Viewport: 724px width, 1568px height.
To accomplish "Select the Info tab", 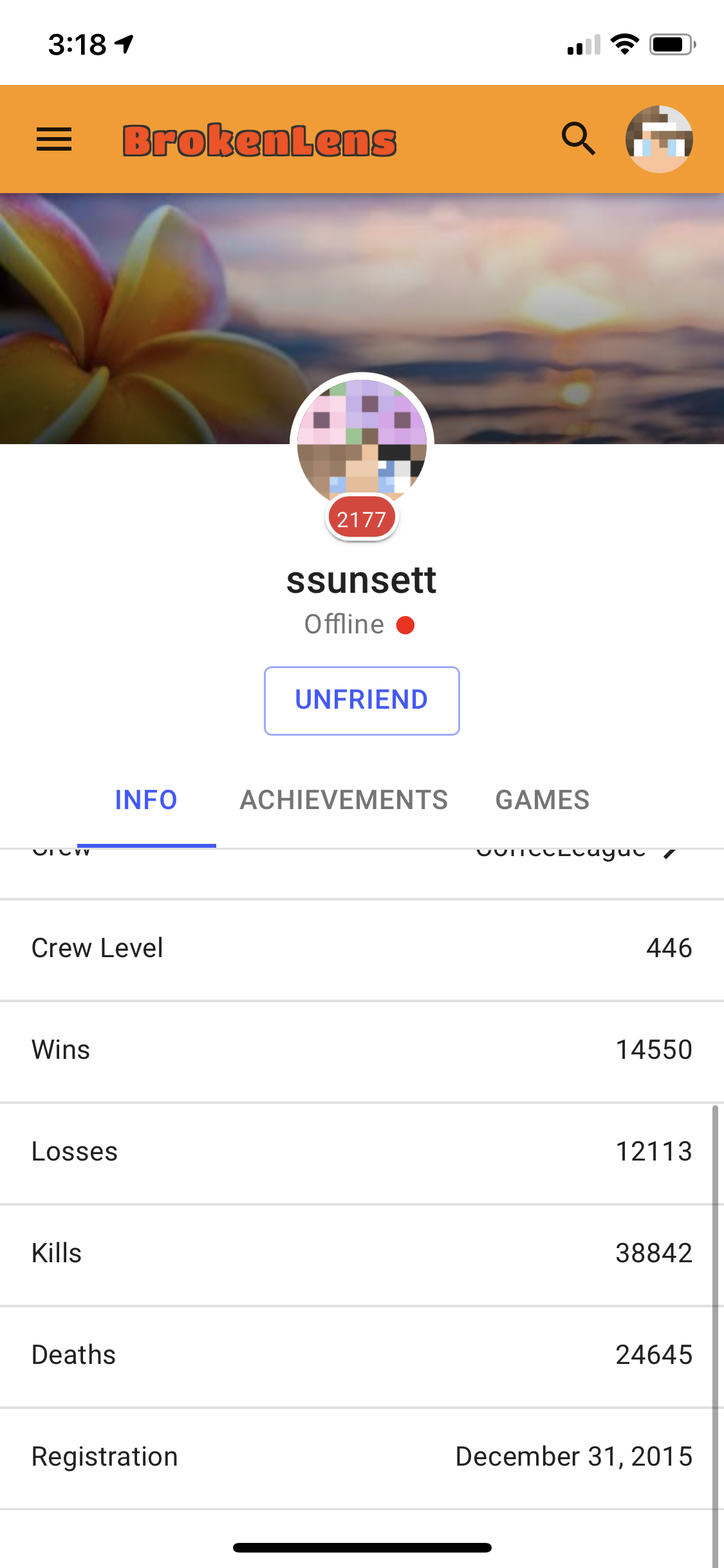I will click(146, 800).
